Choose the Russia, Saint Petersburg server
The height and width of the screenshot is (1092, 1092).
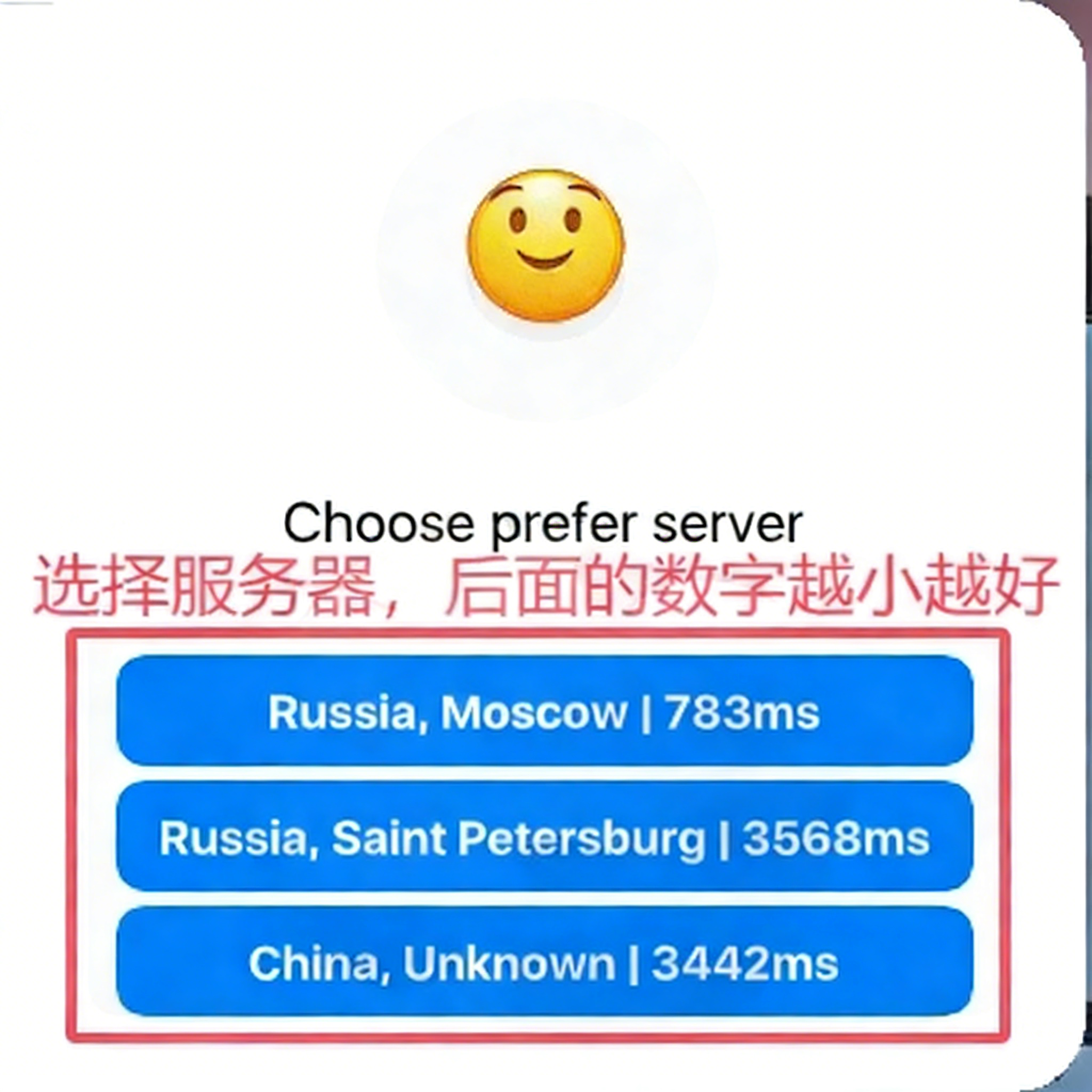pos(544,837)
